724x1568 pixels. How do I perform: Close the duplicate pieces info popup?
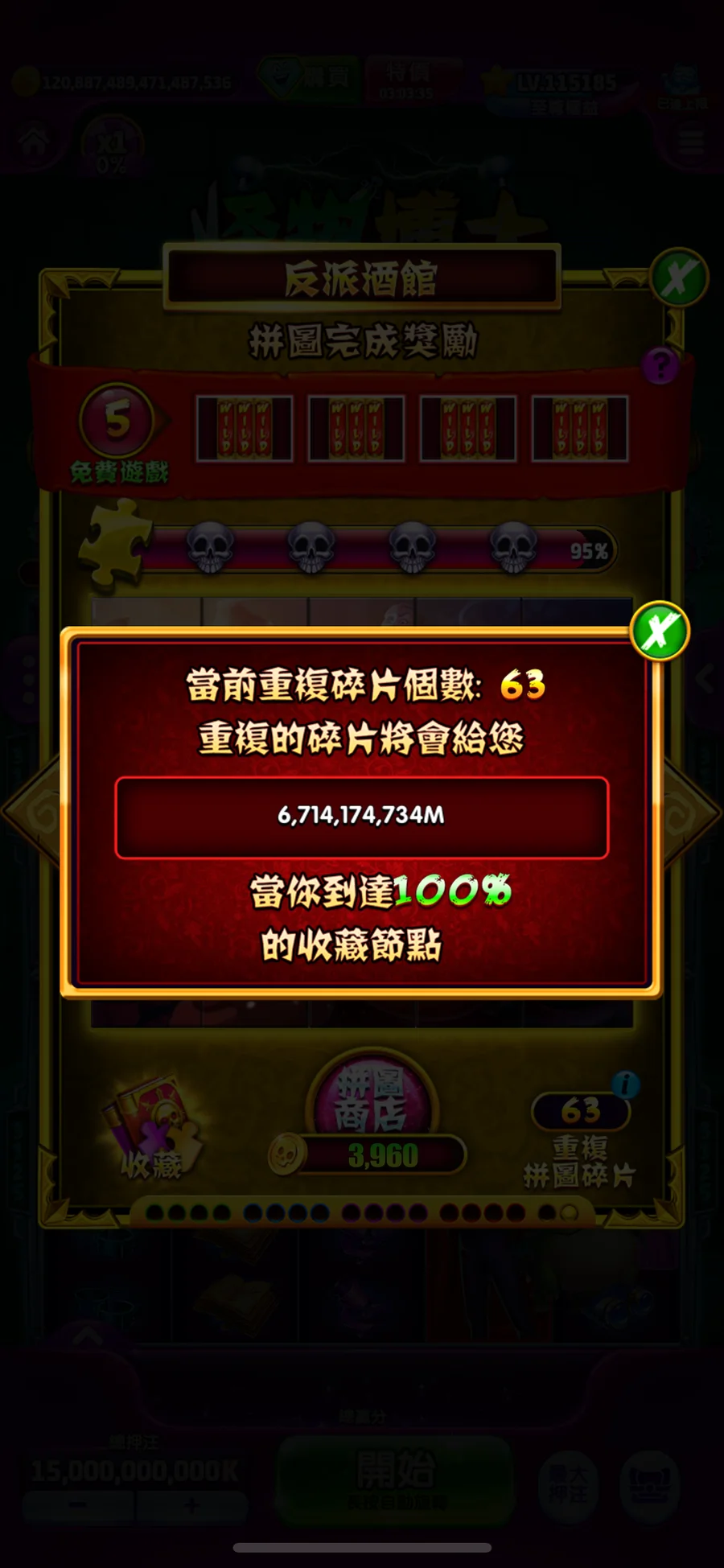click(660, 631)
